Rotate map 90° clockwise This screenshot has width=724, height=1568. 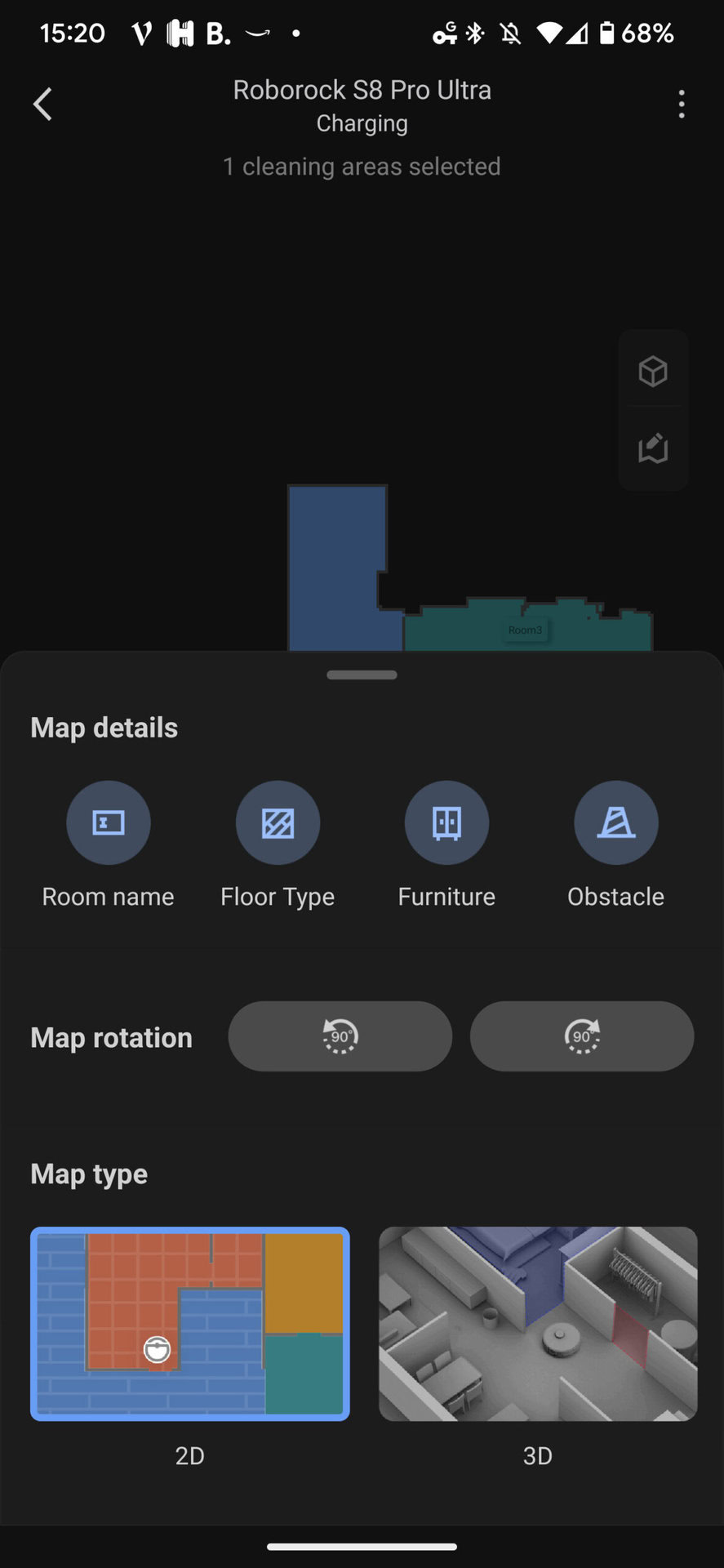582,1036
